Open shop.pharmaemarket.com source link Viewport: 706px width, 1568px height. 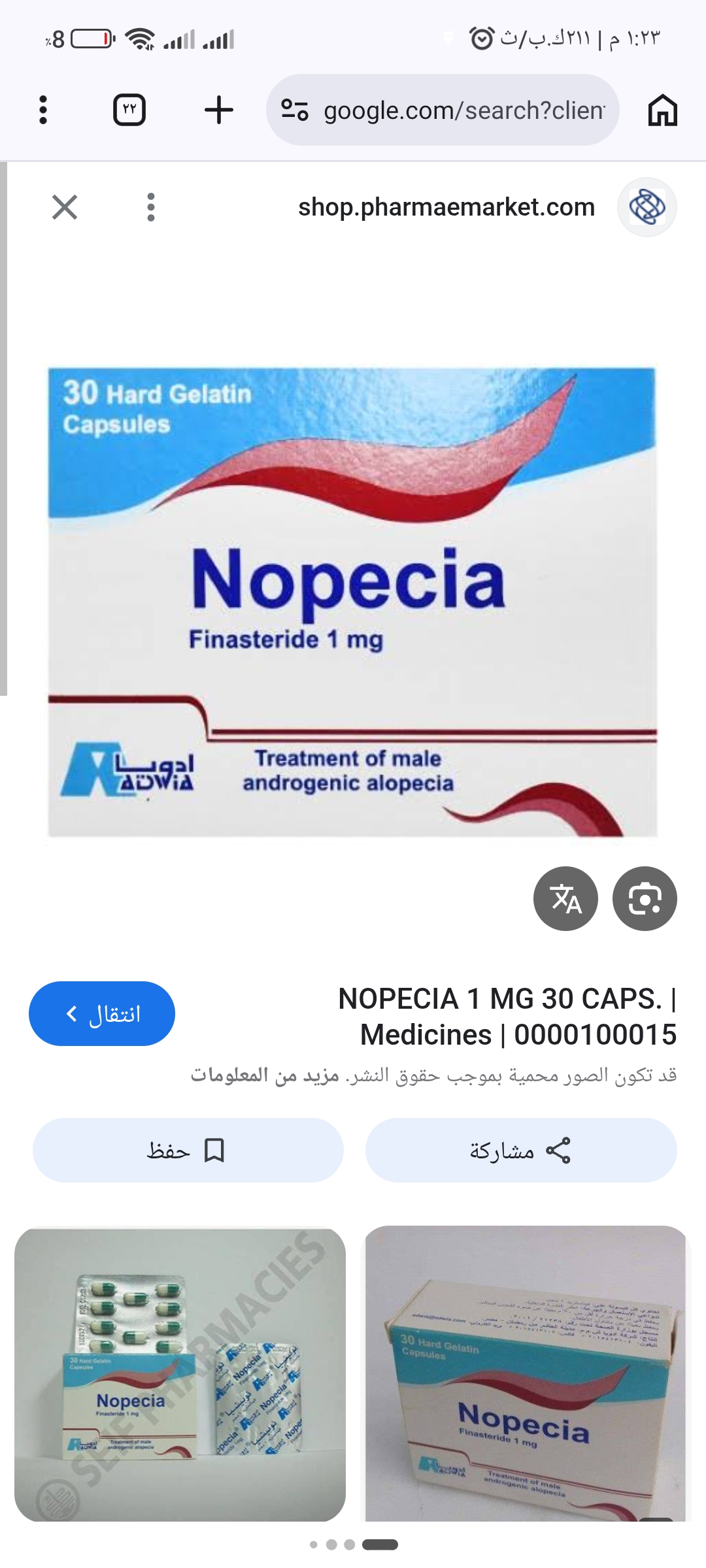coord(446,207)
